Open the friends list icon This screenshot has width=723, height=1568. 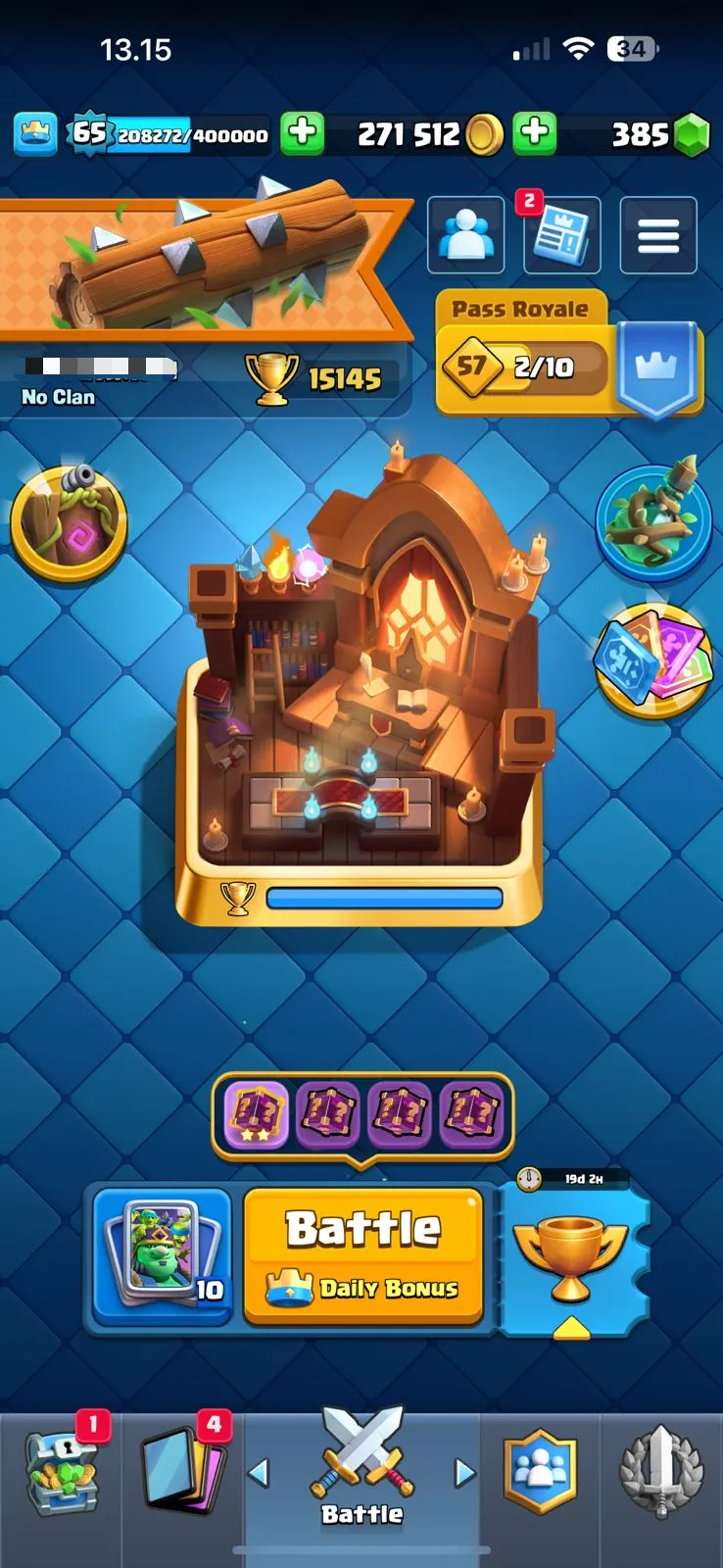tap(466, 235)
